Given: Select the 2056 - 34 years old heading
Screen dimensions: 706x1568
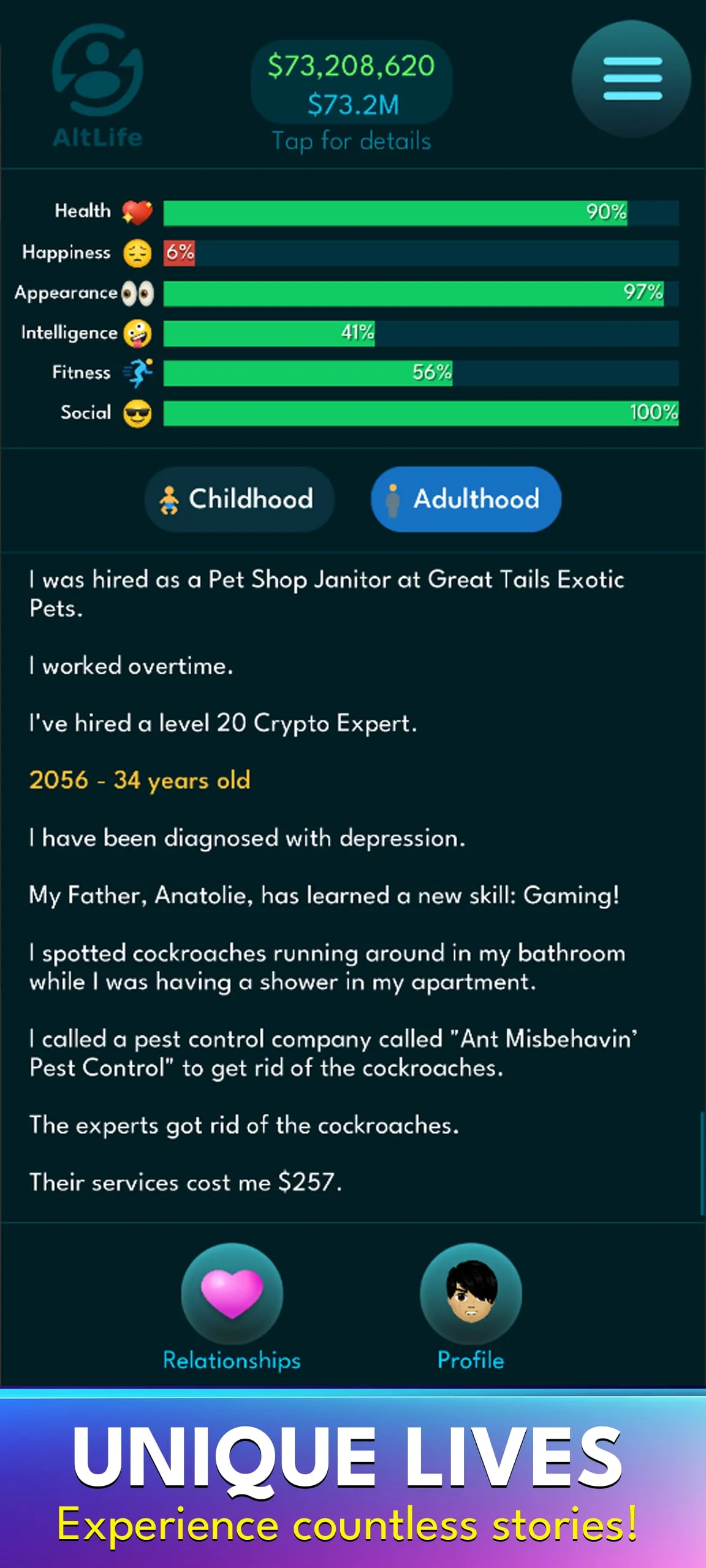Looking at the screenshot, I should tap(140, 780).
